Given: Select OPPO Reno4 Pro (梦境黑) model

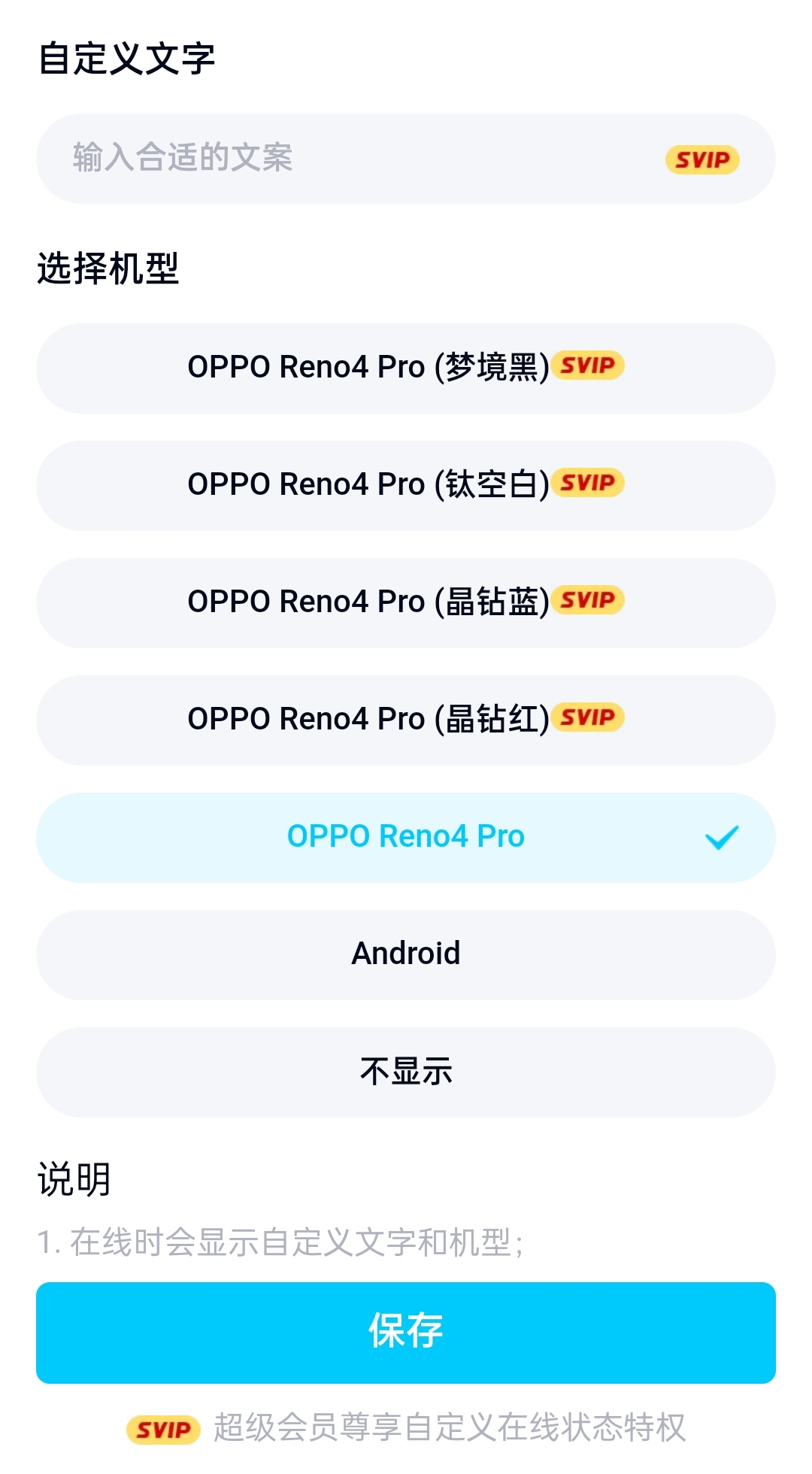Looking at the screenshot, I should [x=406, y=368].
